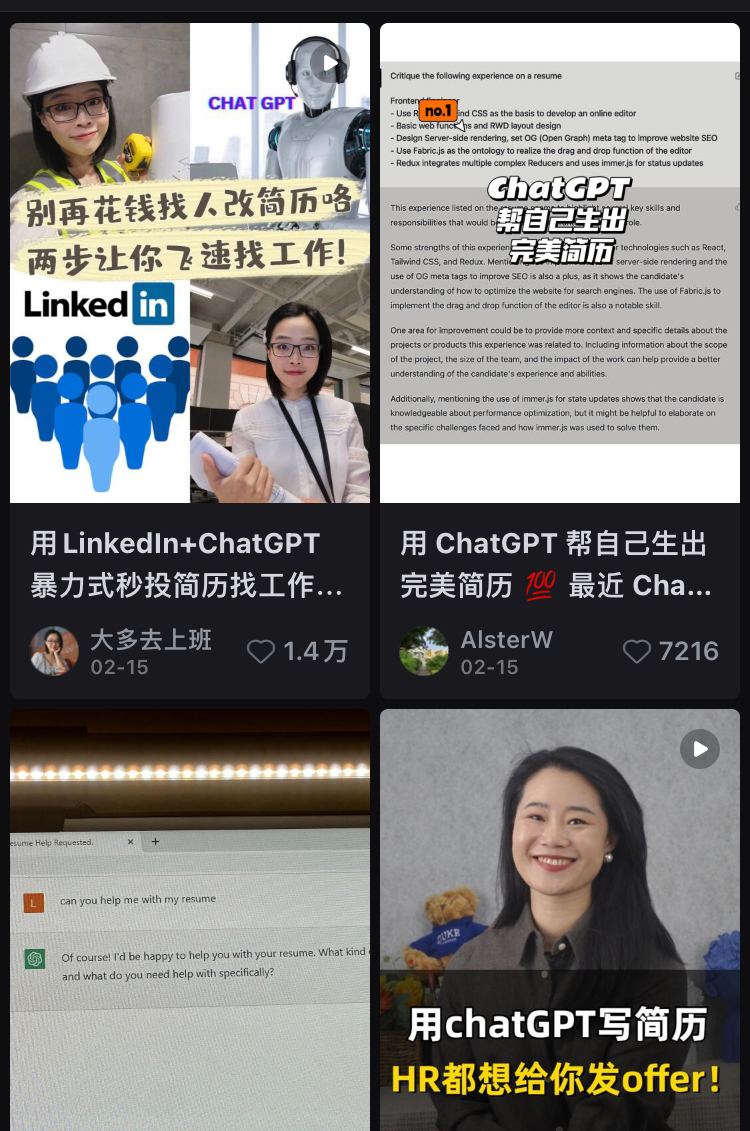The width and height of the screenshot is (750, 1131).
Task: Open the LinkedIn+ChatGPT resume video post
Action: tap(190, 263)
